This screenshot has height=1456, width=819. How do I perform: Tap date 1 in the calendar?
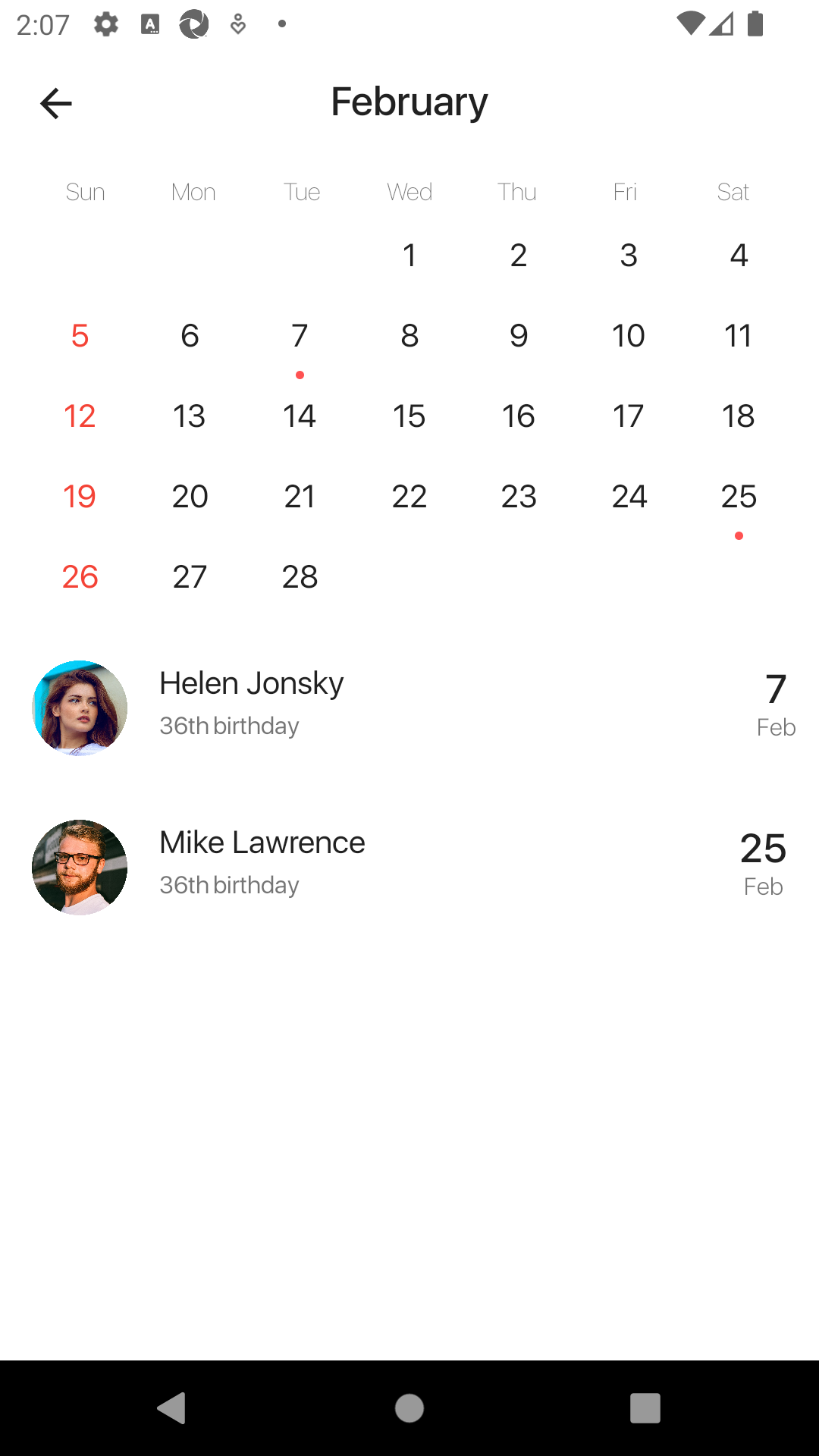409,256
